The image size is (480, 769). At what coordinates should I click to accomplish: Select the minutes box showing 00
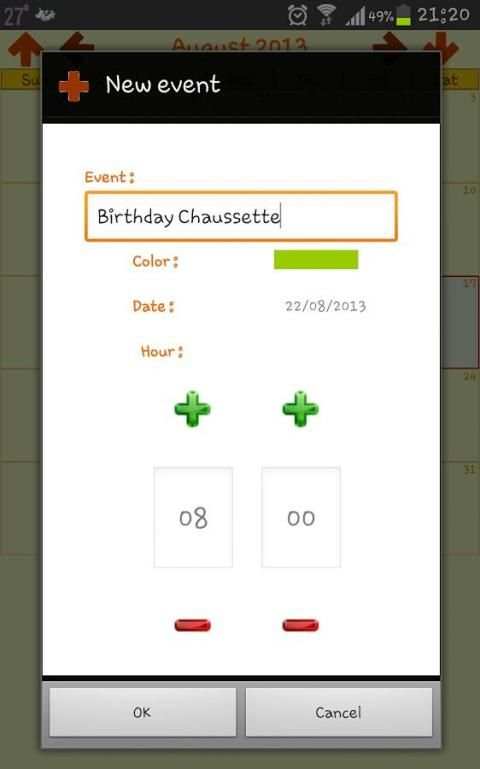click(301, 517)
